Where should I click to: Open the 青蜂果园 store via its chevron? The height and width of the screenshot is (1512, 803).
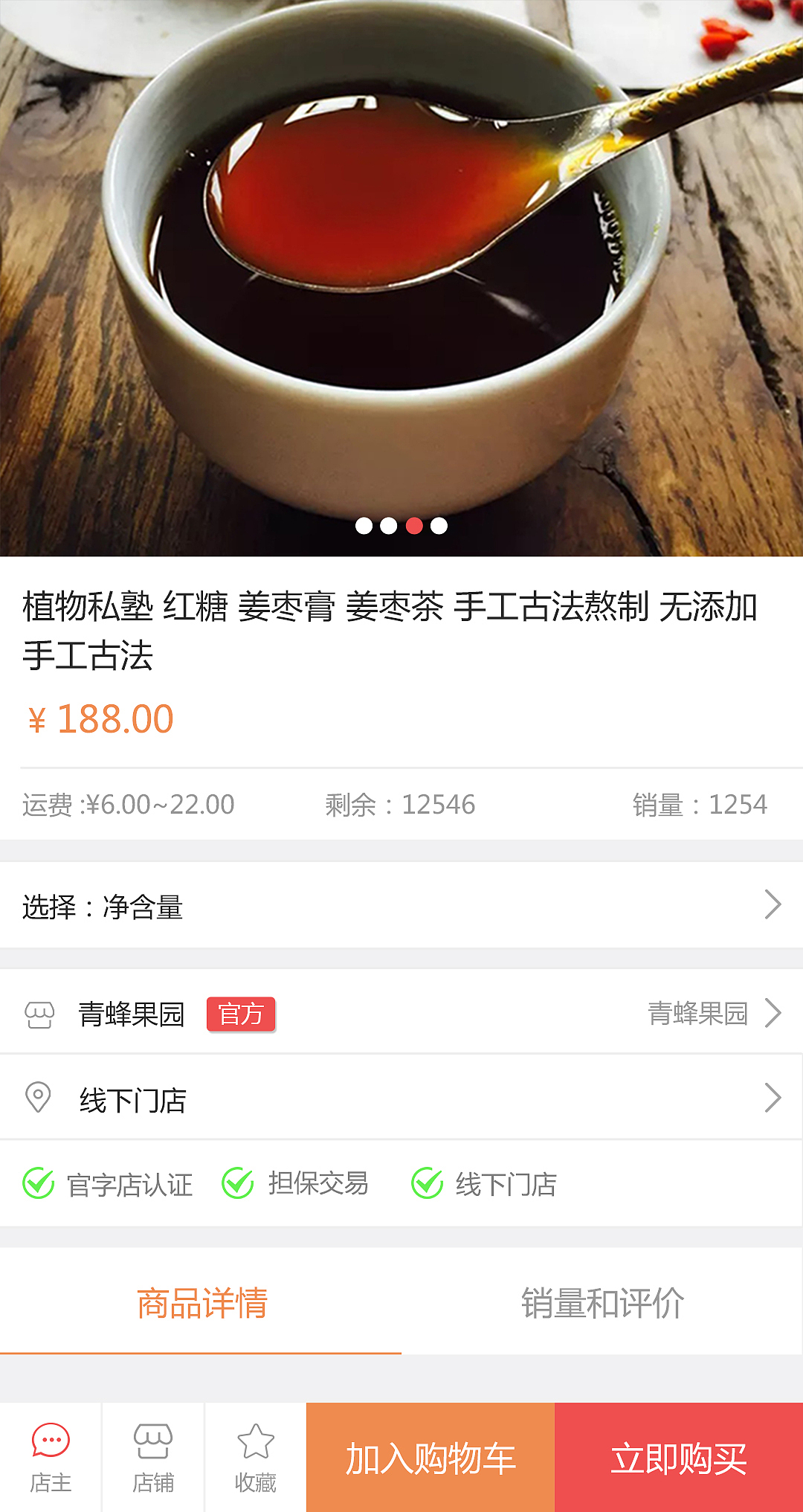click(773, 1014)
